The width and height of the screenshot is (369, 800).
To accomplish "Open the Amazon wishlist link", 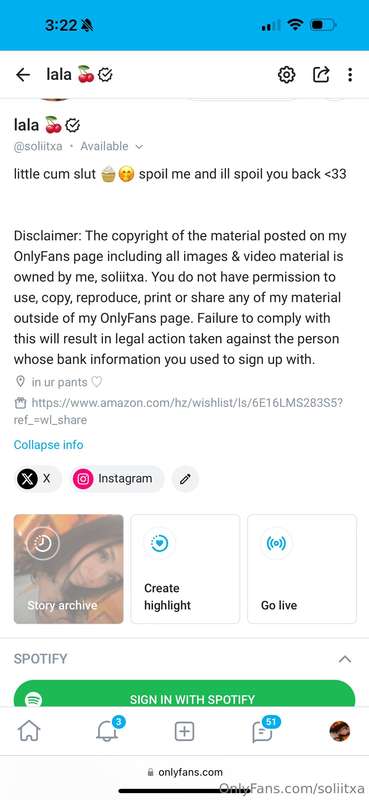I will click(178, 411).
